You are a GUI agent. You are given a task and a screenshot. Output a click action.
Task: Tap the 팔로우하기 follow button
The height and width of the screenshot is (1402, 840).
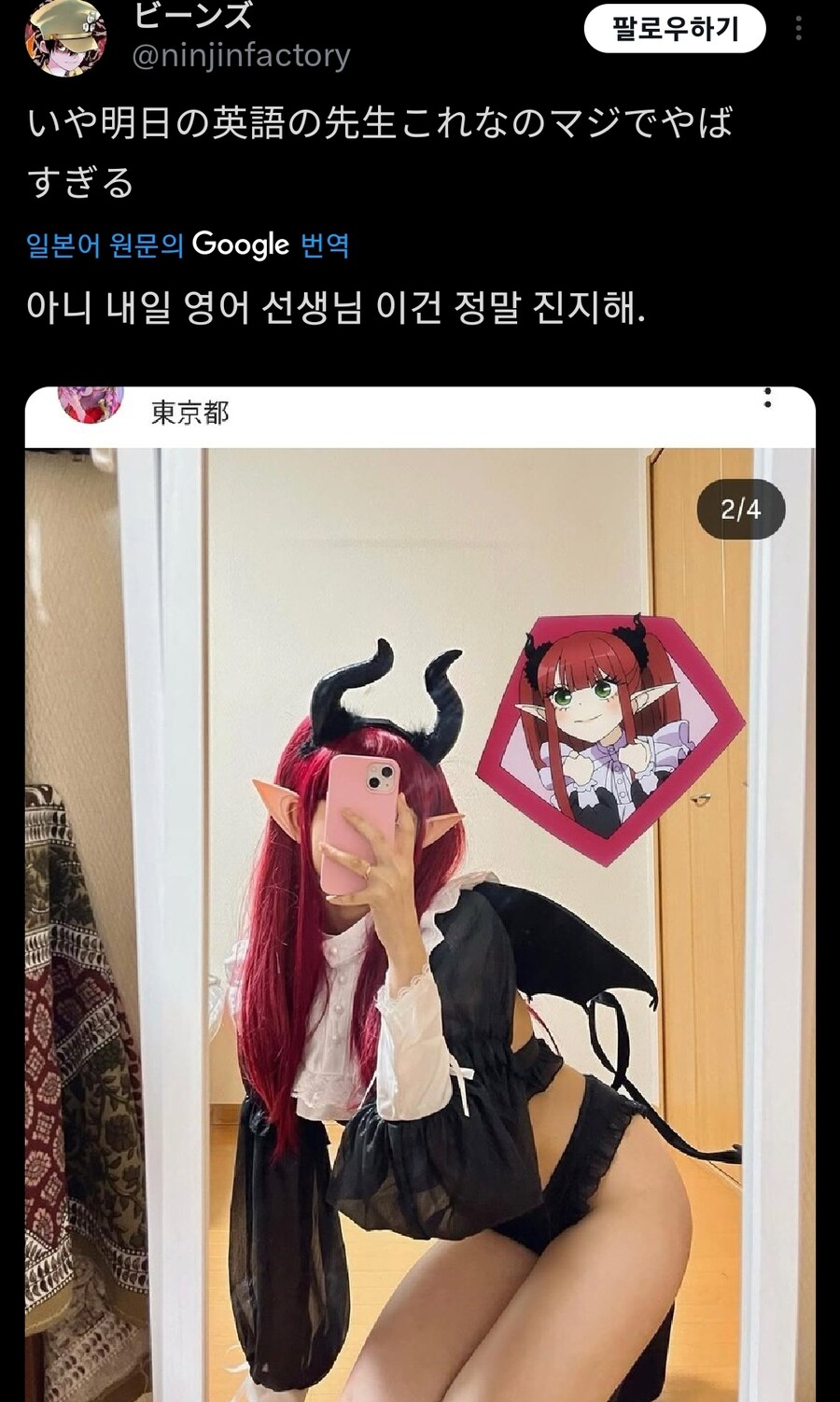(674, 29)
